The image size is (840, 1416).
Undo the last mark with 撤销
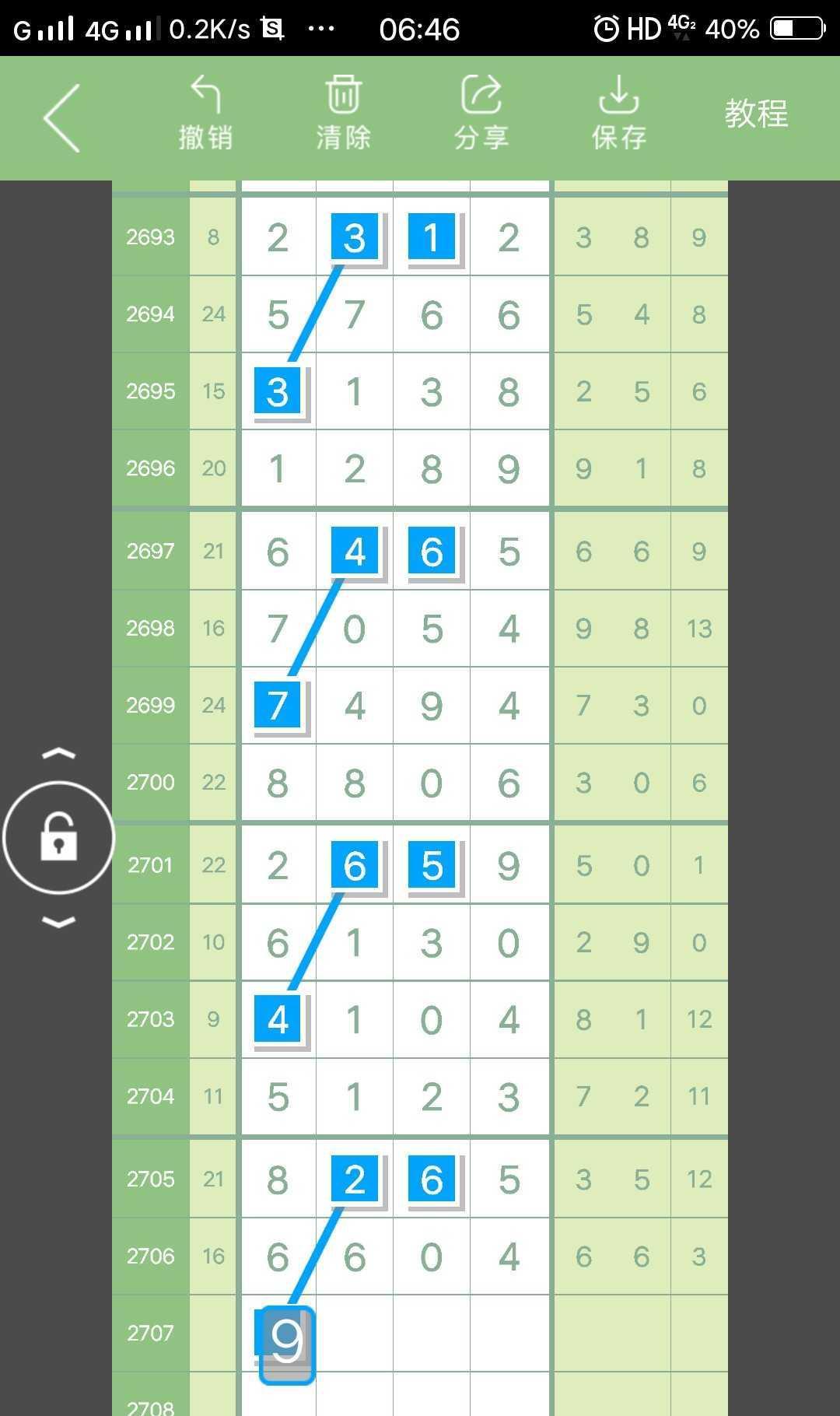[205, 114]
